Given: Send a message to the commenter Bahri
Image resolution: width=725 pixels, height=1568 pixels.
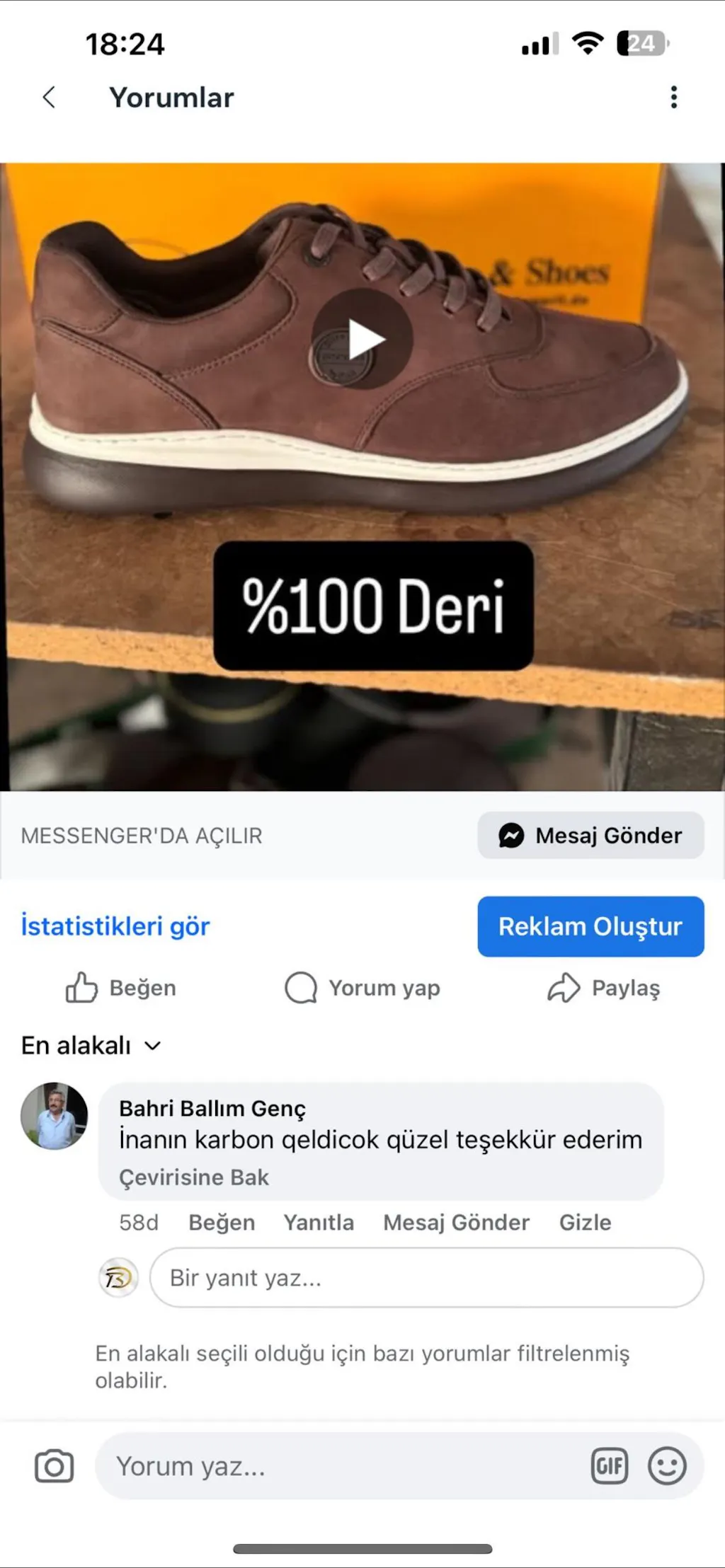Looking at the screenshot, I should tap(456, 1223).
